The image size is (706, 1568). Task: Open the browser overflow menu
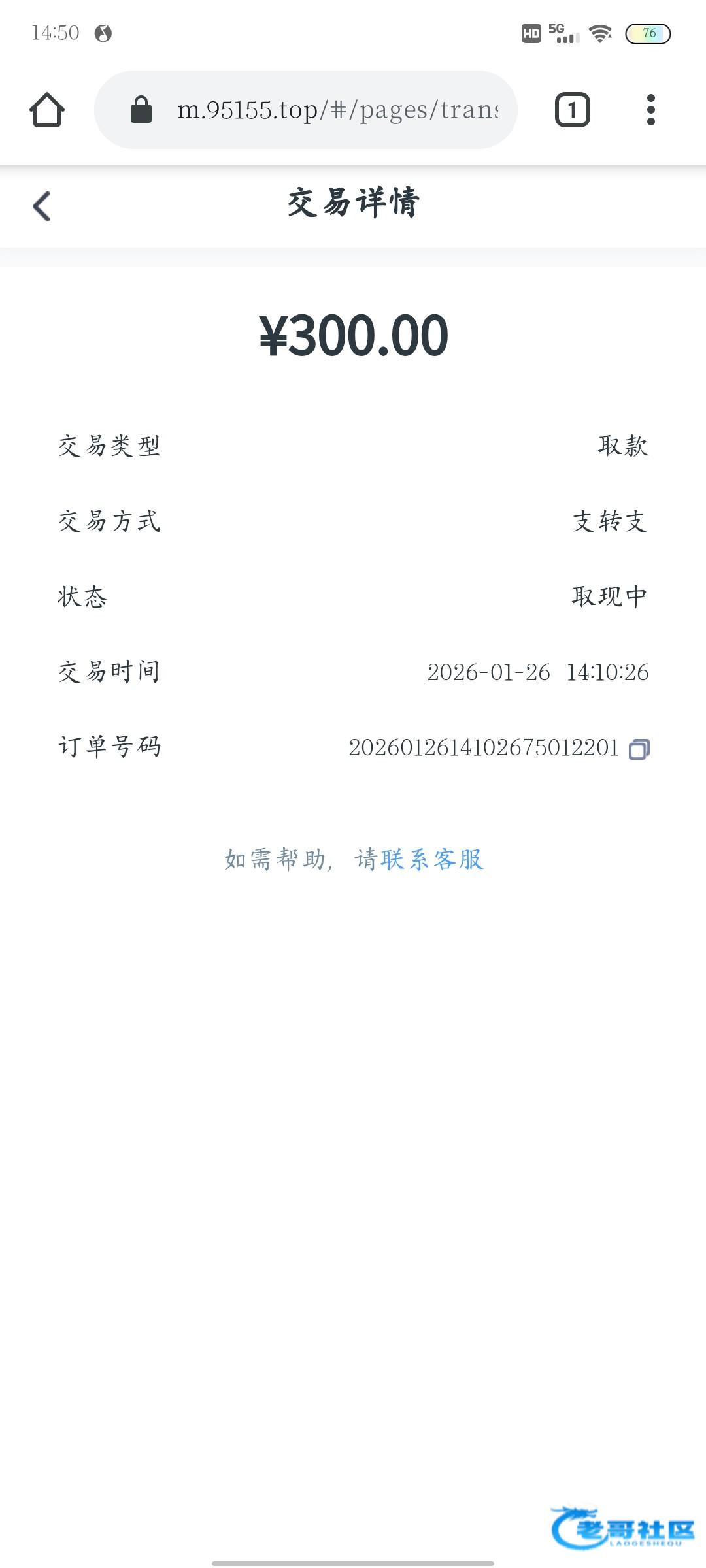pos(650,110)
